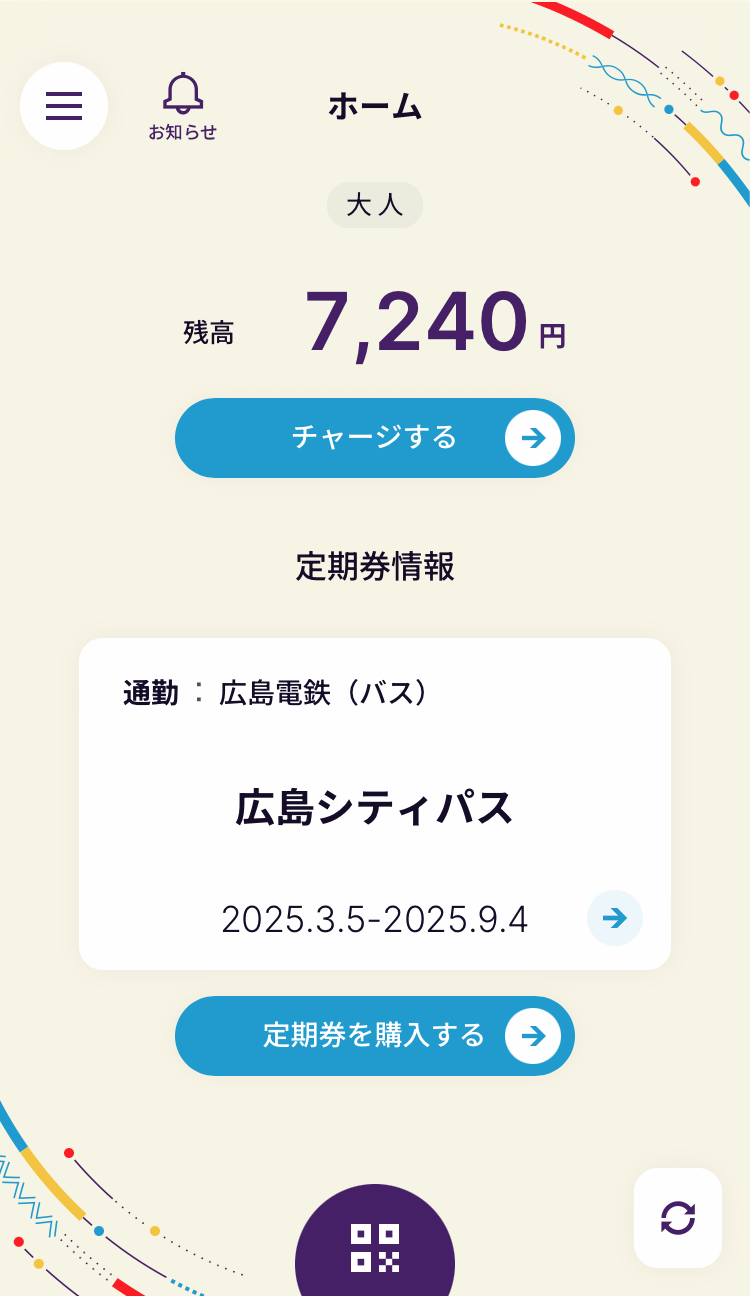Open the お知らせ notifications bell

pyautogui.click(x=183, y=105)
